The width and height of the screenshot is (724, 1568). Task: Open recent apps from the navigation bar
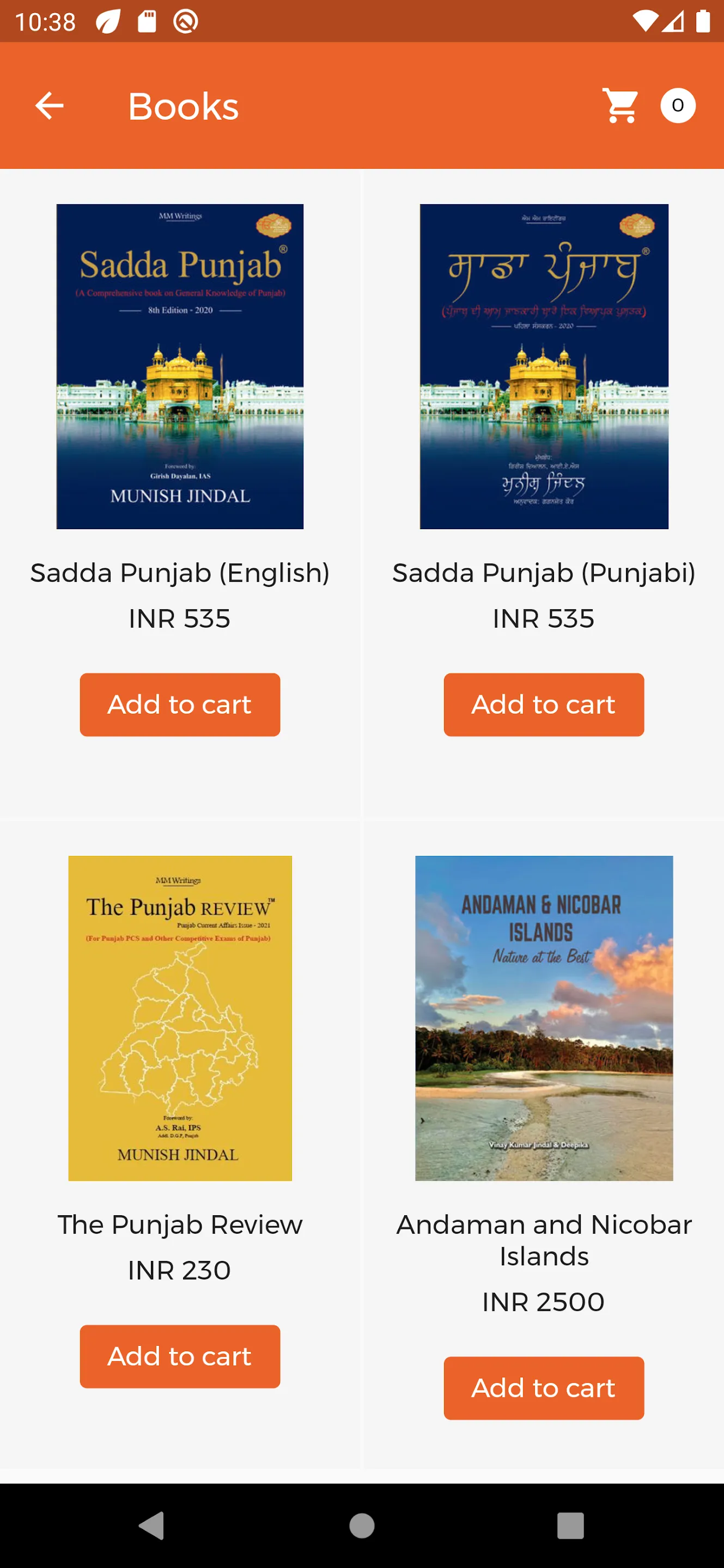pos(570,1526)
